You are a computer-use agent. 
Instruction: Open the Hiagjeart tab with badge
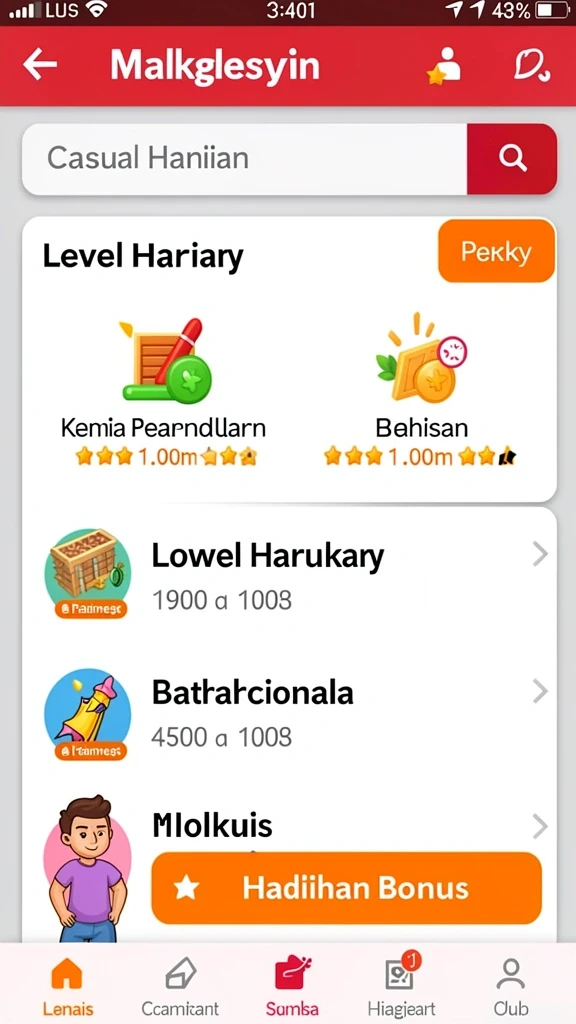pos(401,987)
